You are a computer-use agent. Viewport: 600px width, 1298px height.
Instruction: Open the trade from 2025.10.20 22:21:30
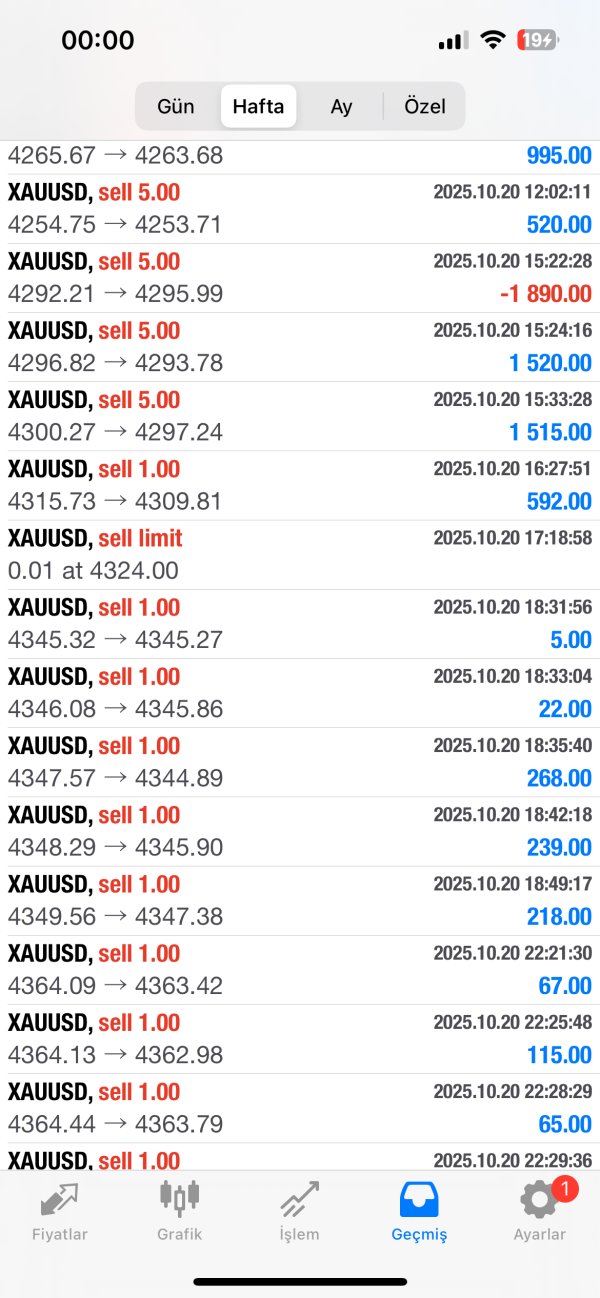pyautogui.click(x=300, y=970)
